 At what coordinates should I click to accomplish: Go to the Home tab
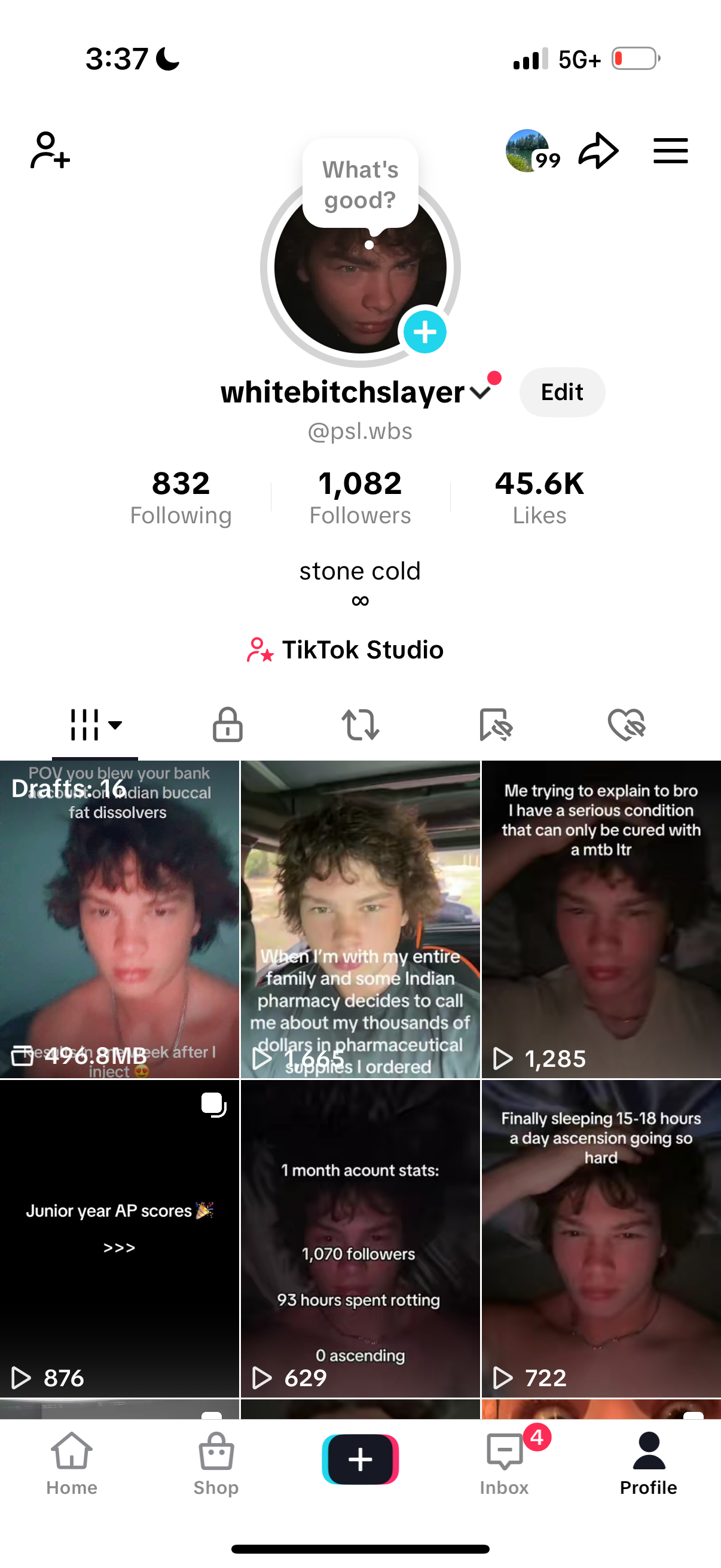click(x=72, y=1463)
